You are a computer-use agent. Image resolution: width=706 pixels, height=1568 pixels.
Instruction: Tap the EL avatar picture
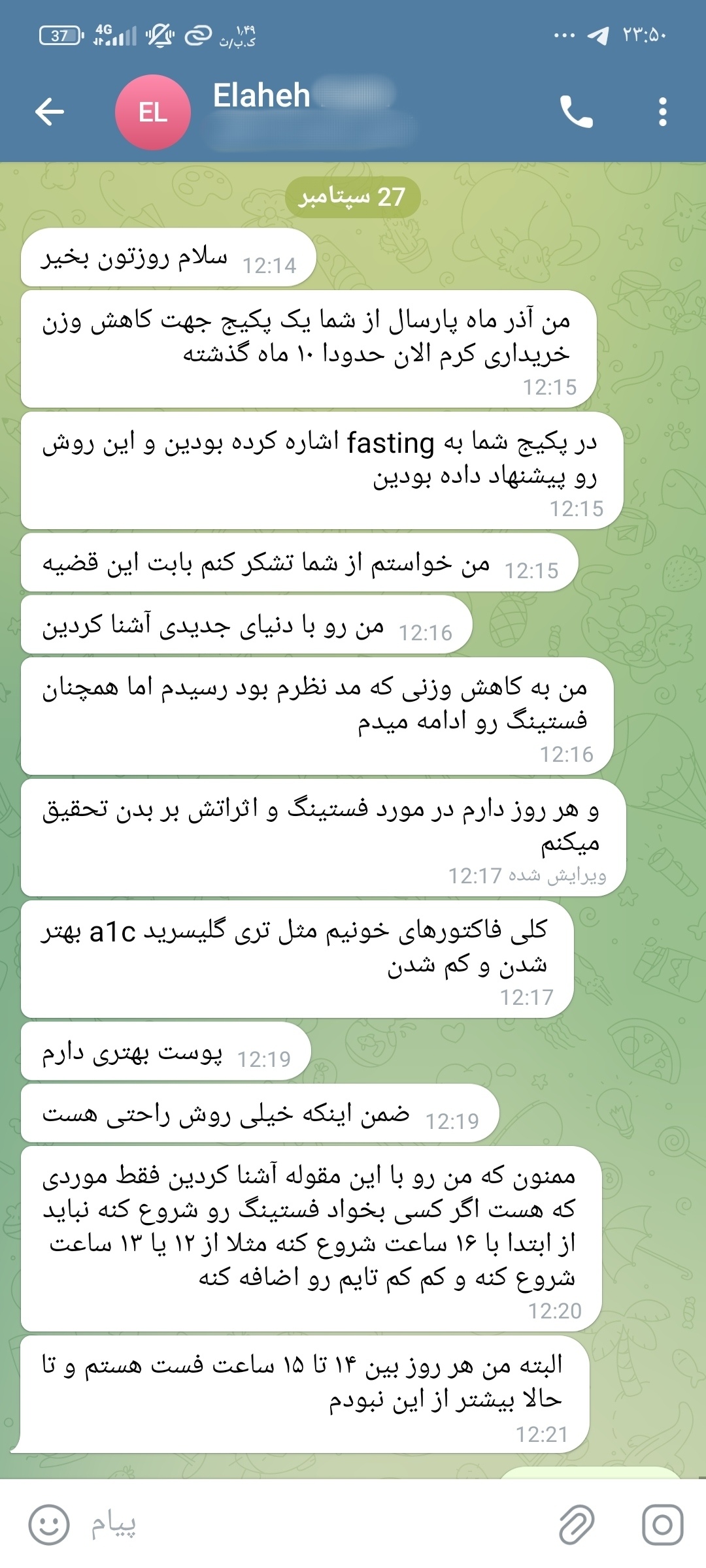pos(153,112)
